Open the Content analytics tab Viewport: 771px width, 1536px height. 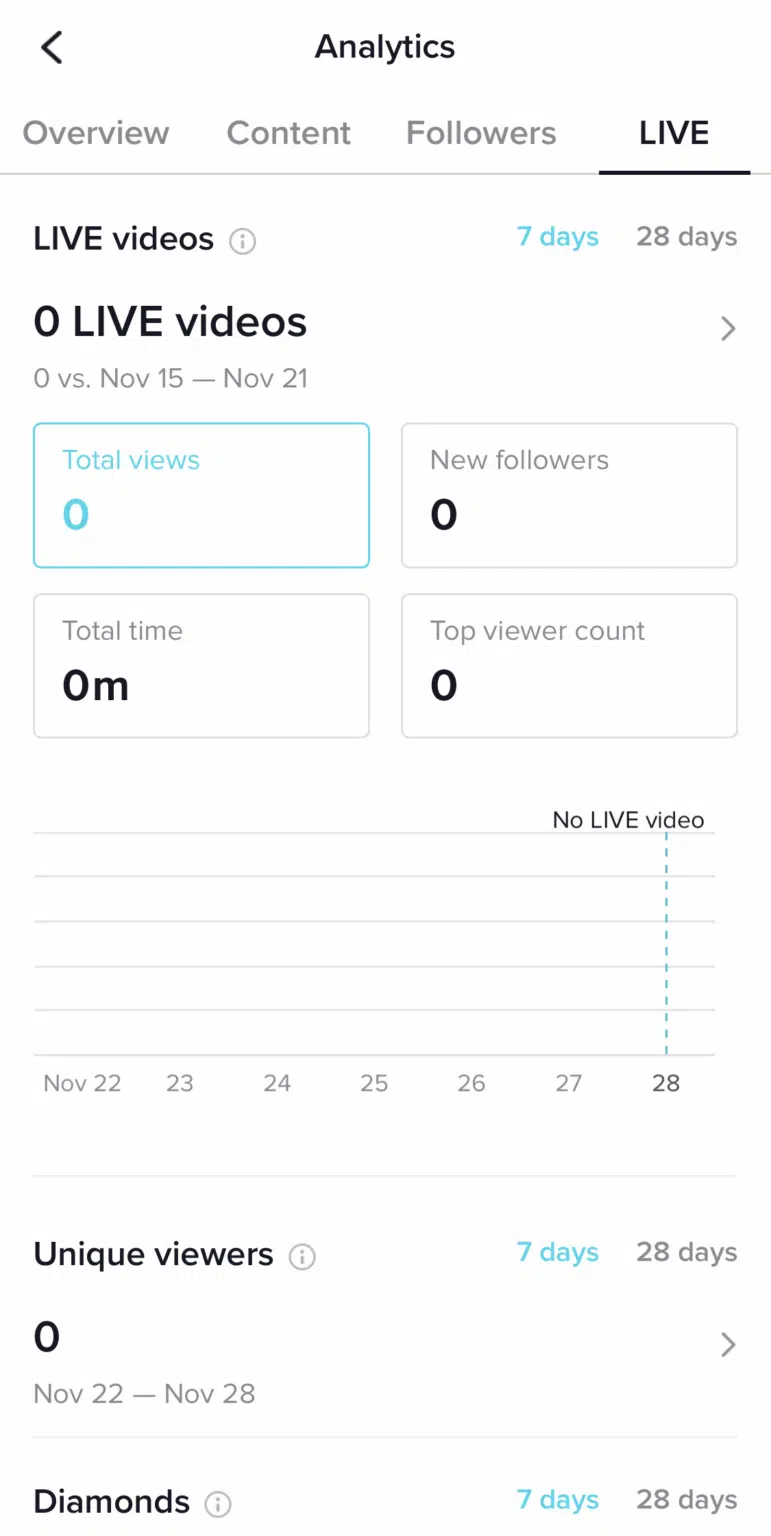click(x=288, y=133)
